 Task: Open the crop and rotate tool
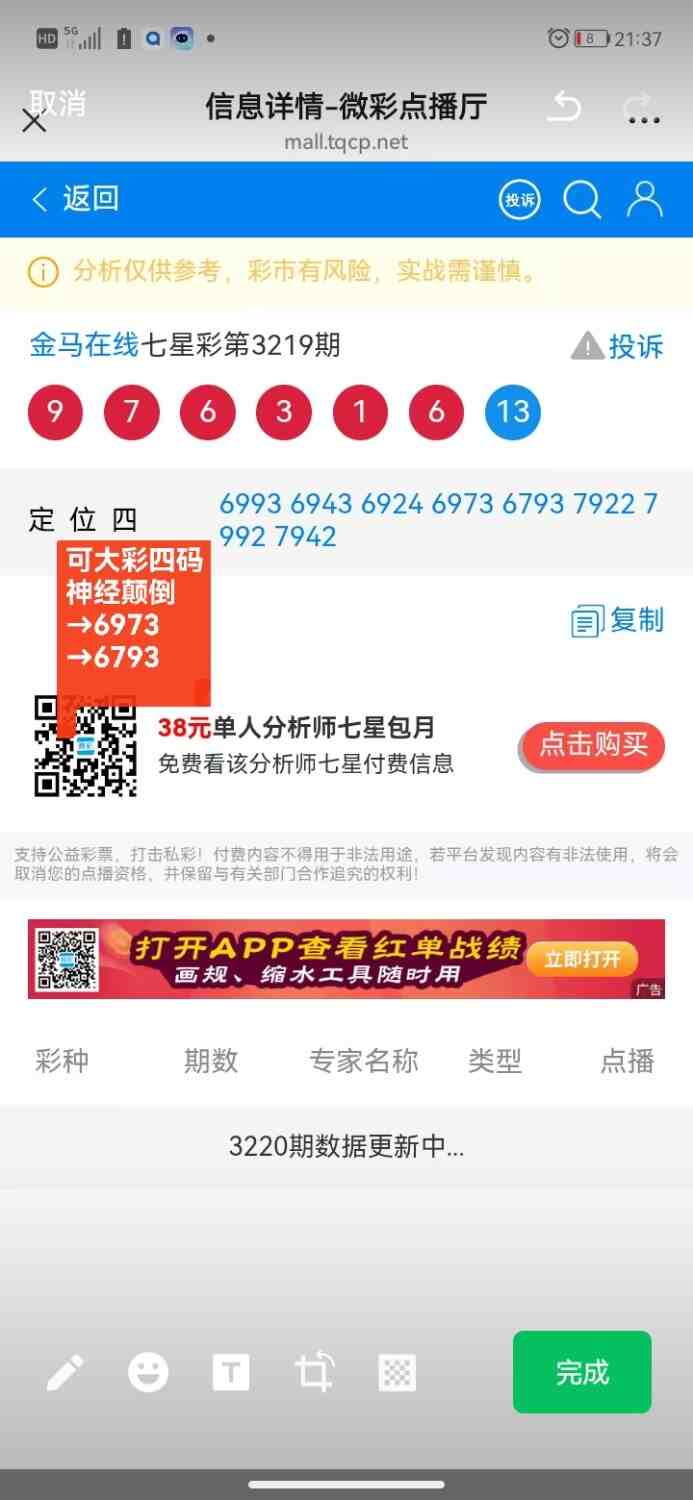314,1373
